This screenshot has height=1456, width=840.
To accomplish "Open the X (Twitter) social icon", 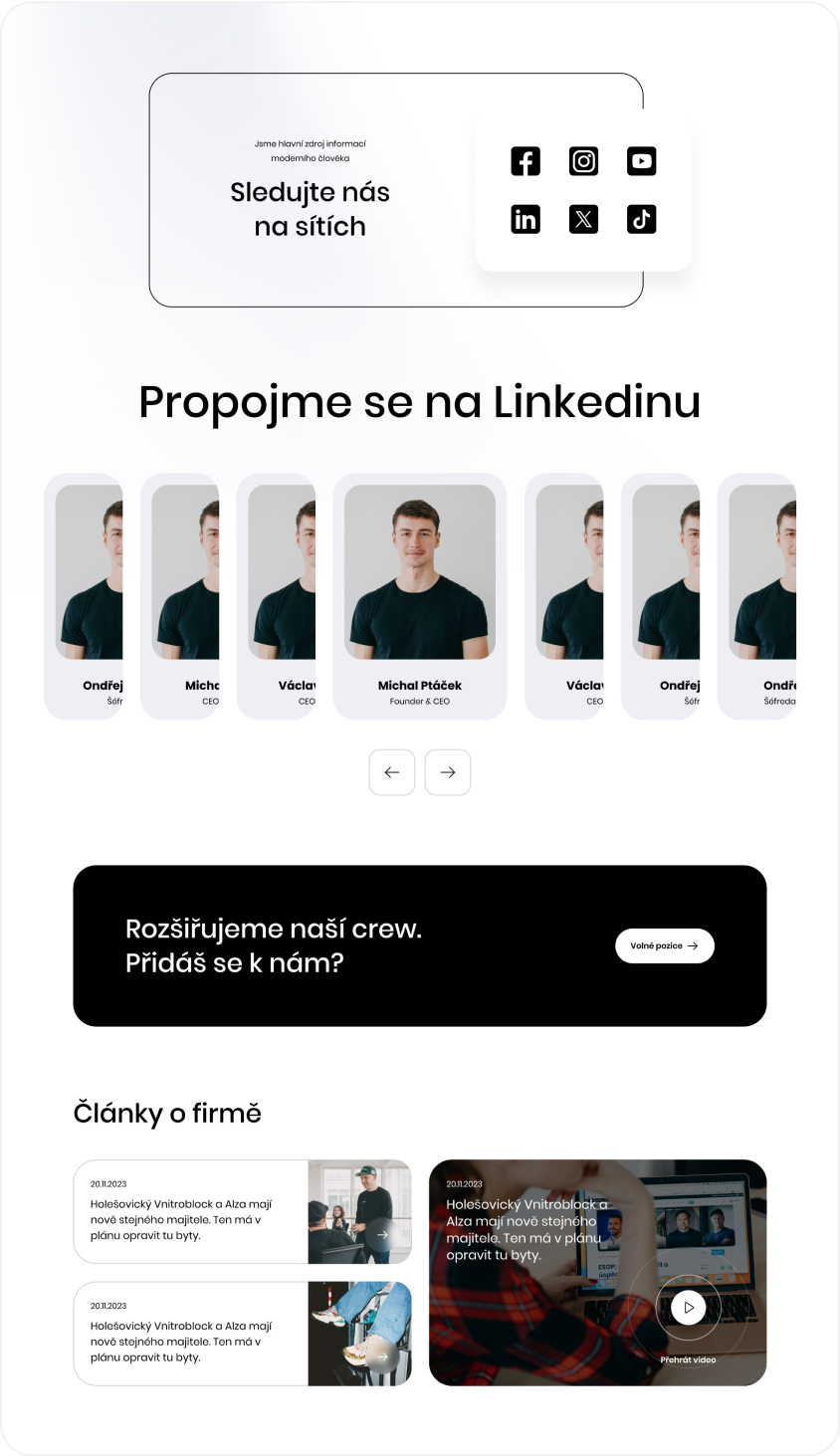I will click(x=583, y=219).
